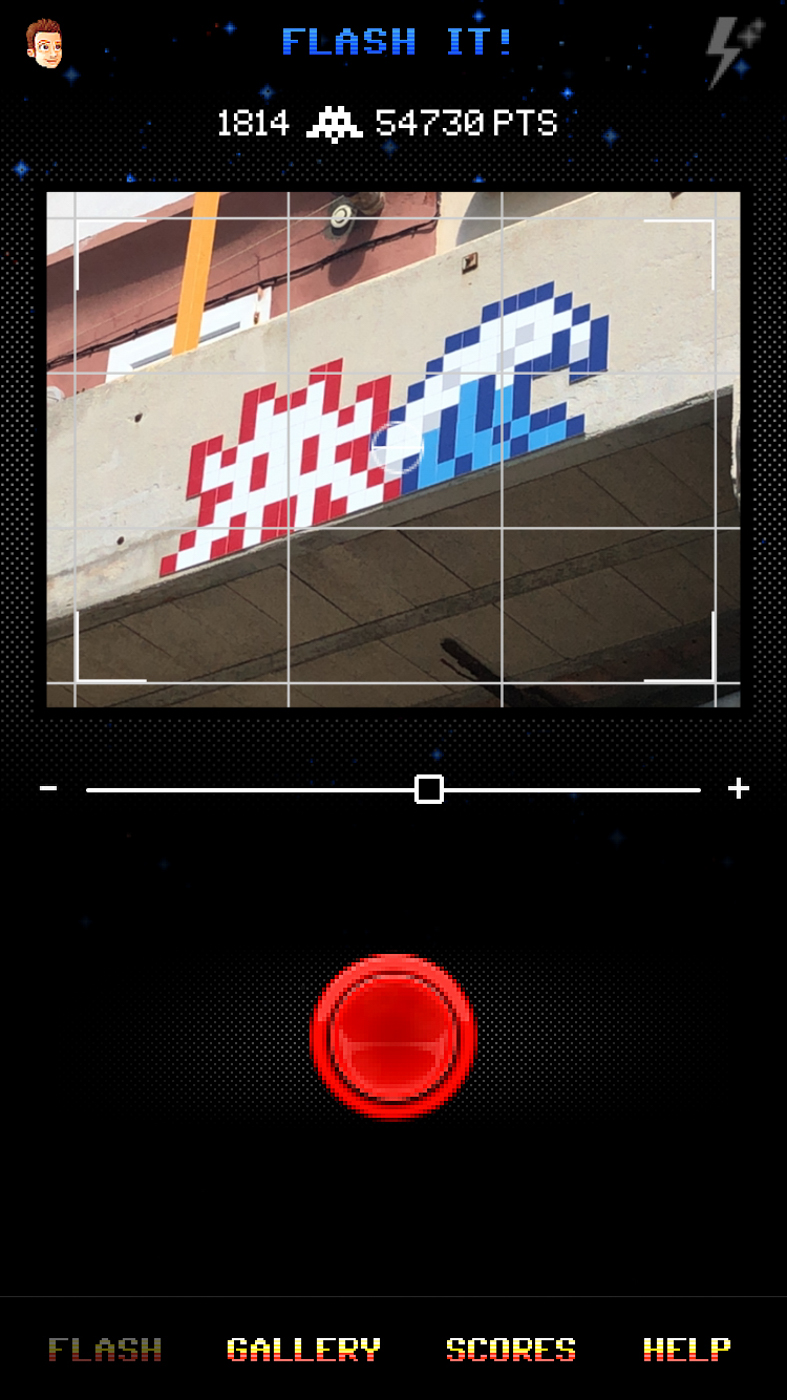787x1400 pixels.
Task: Tap the camera viewfinder to focus
Action: tap(394, 449)
